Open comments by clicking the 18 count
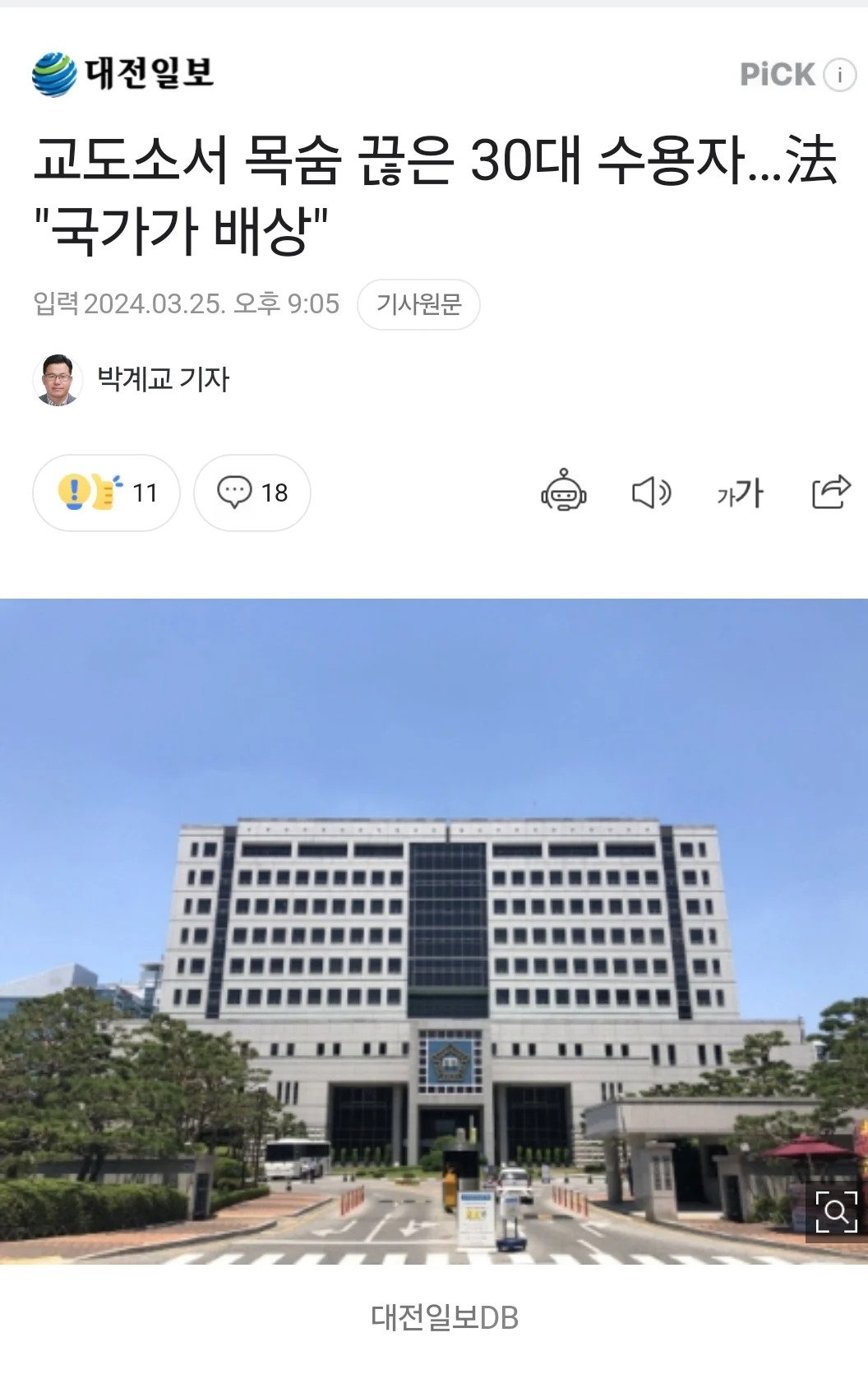This screenshot has width=868, height=1388. [275, 492]
